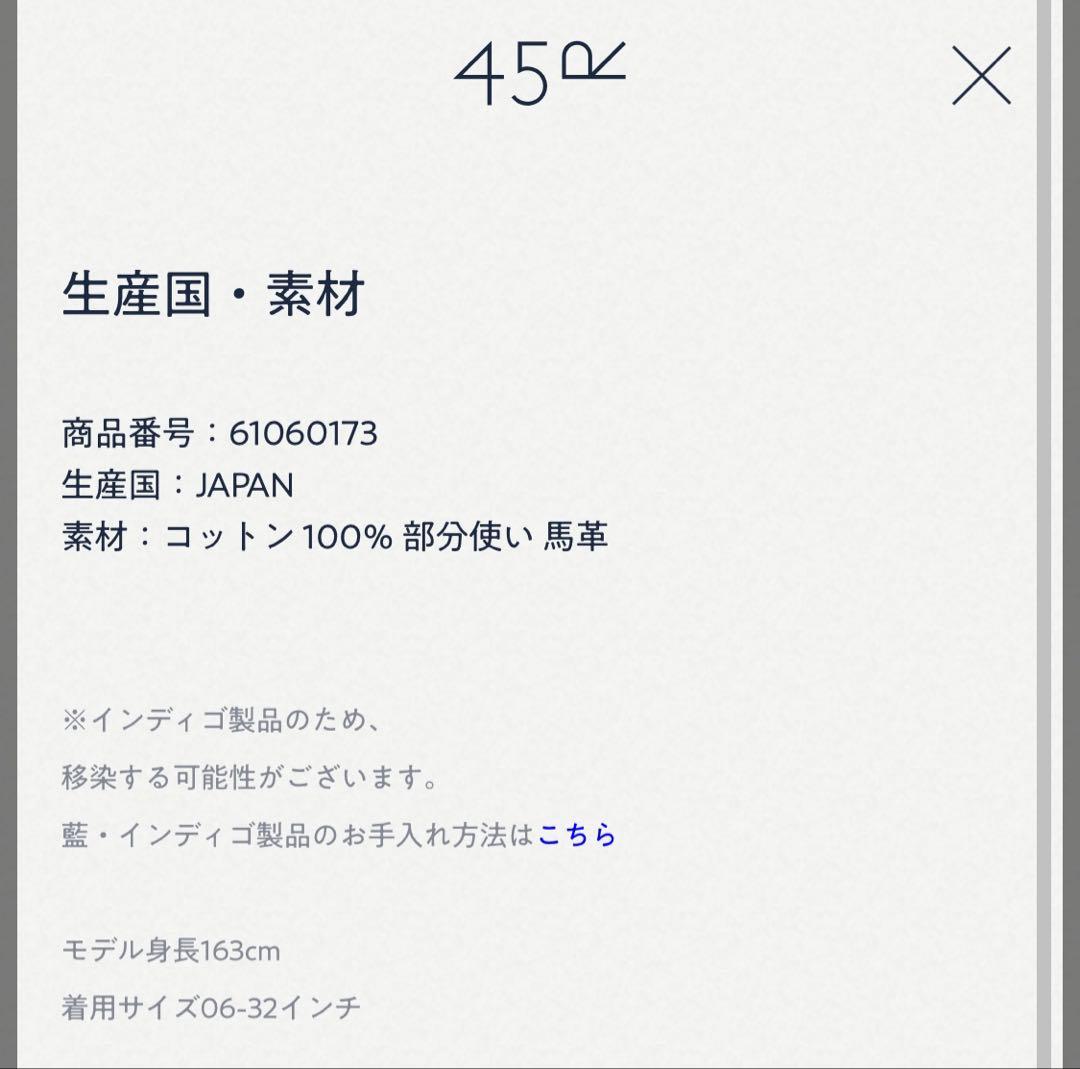Open the こちら indigo care instructions link
1080x1069 pixels.
tap(577, 835)
